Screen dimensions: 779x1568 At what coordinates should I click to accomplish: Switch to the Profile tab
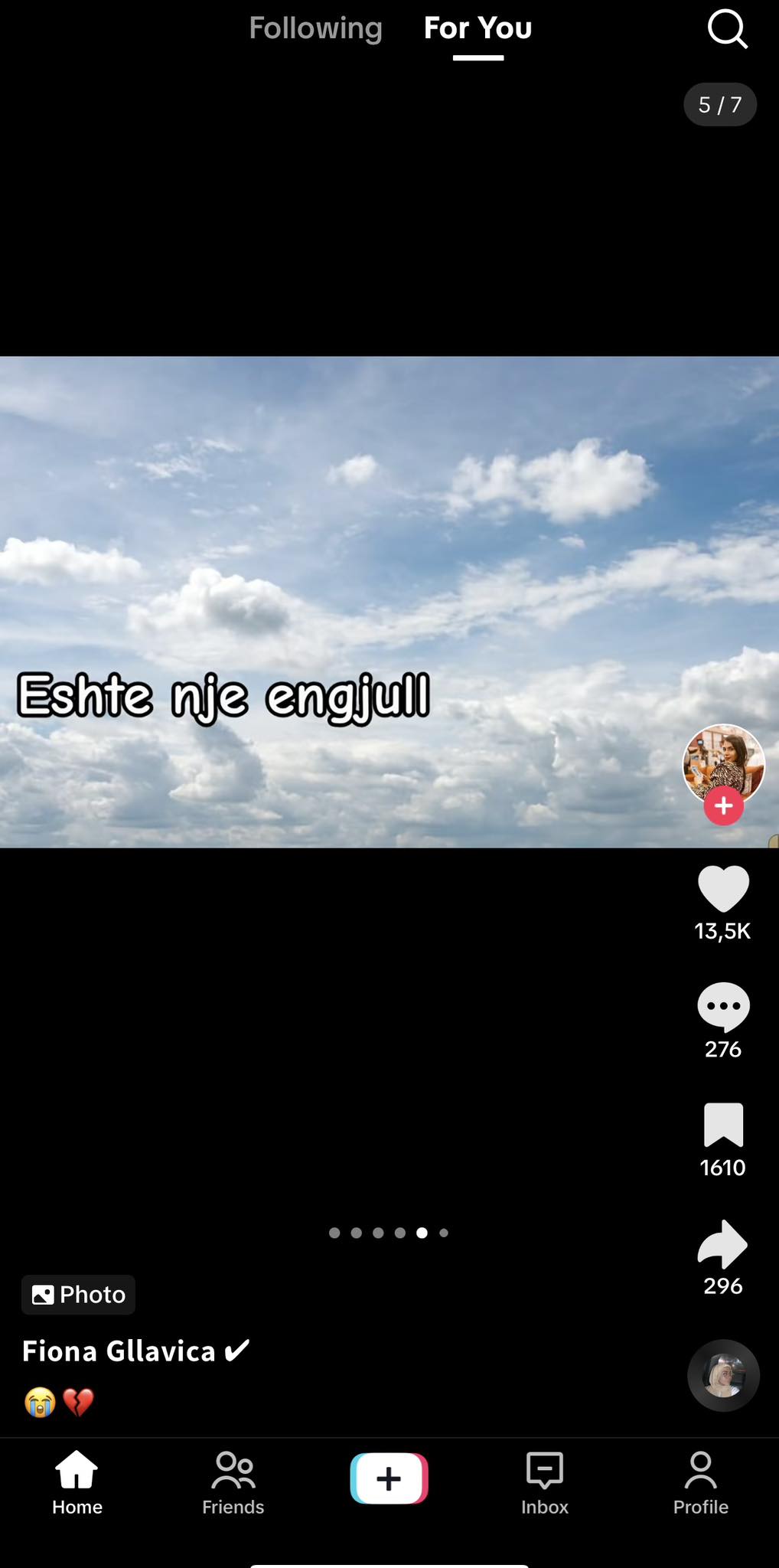coord(700,1482)
